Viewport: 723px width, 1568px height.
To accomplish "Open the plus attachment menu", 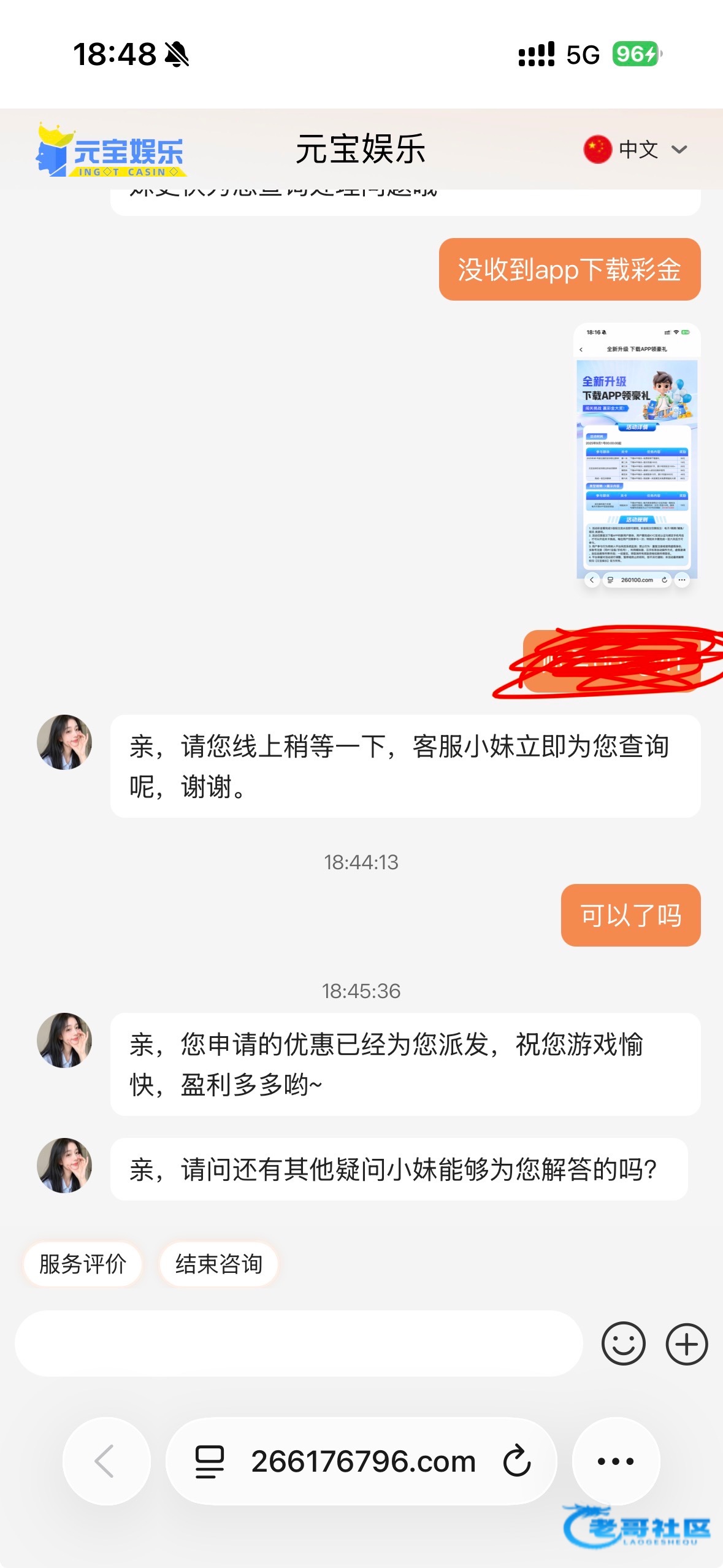I will pos(686,1343).
